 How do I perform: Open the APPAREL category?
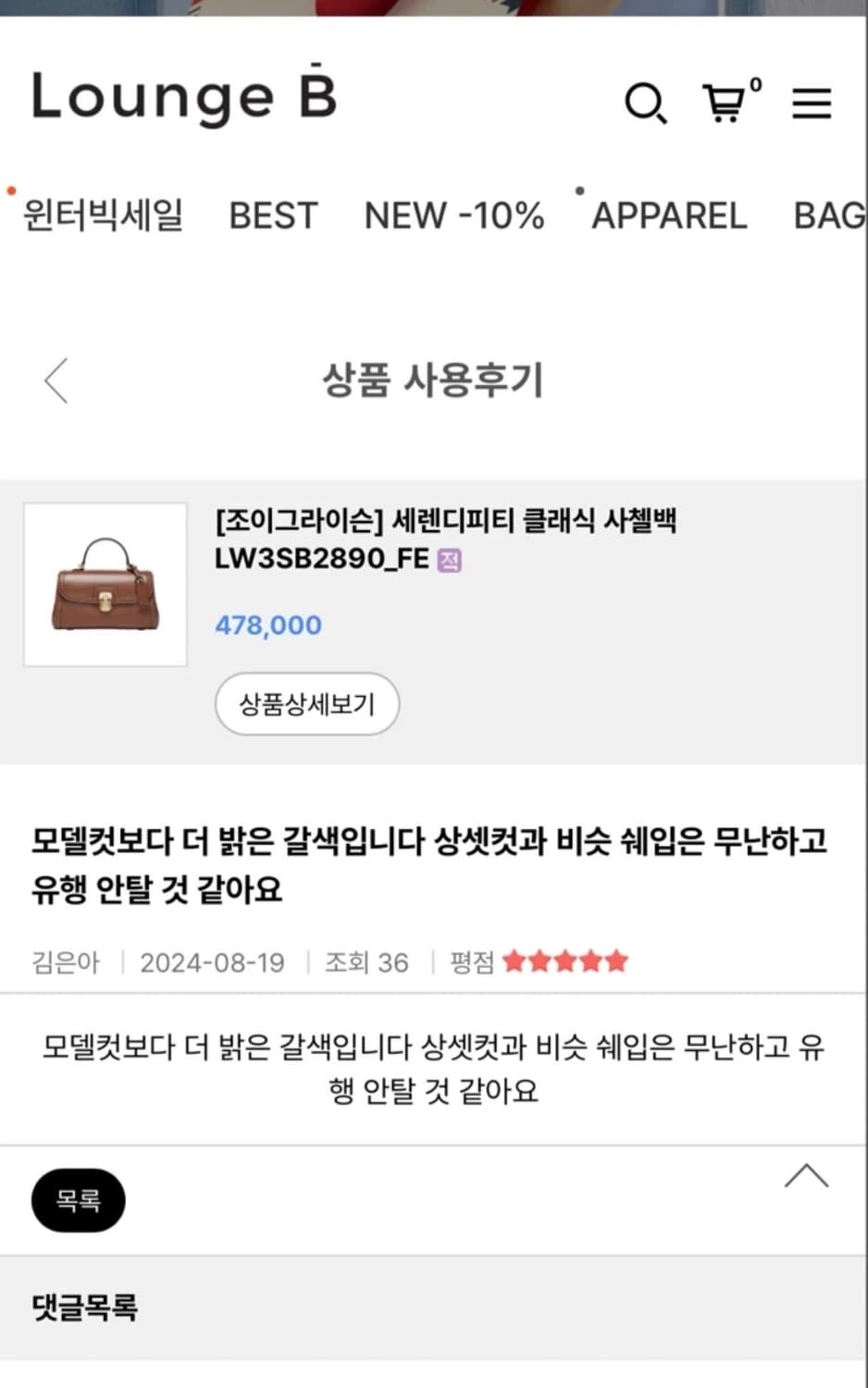[x=670, y=215]
